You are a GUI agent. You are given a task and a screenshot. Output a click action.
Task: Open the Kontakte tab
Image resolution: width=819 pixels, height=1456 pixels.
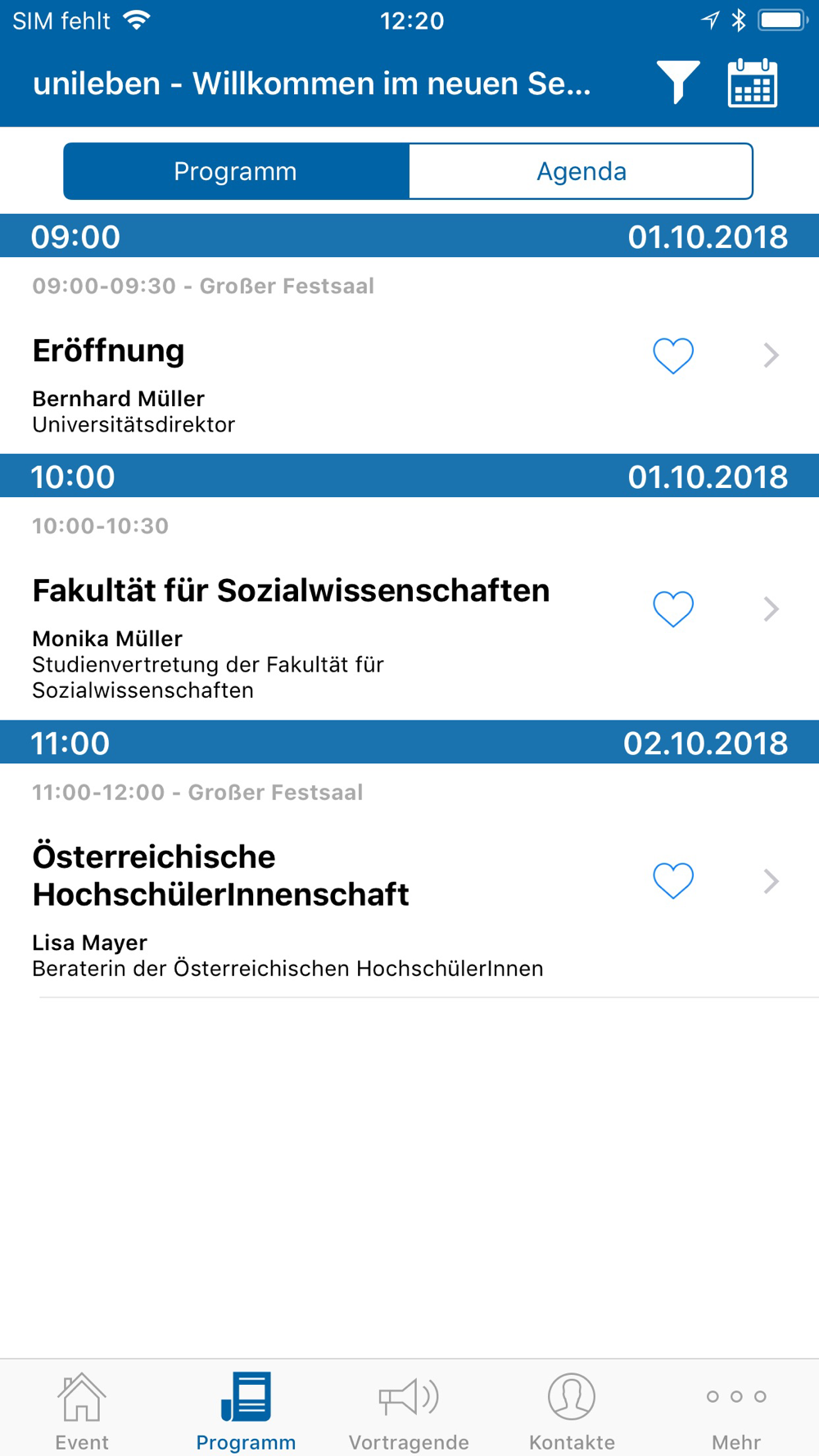coord(572,1410)
